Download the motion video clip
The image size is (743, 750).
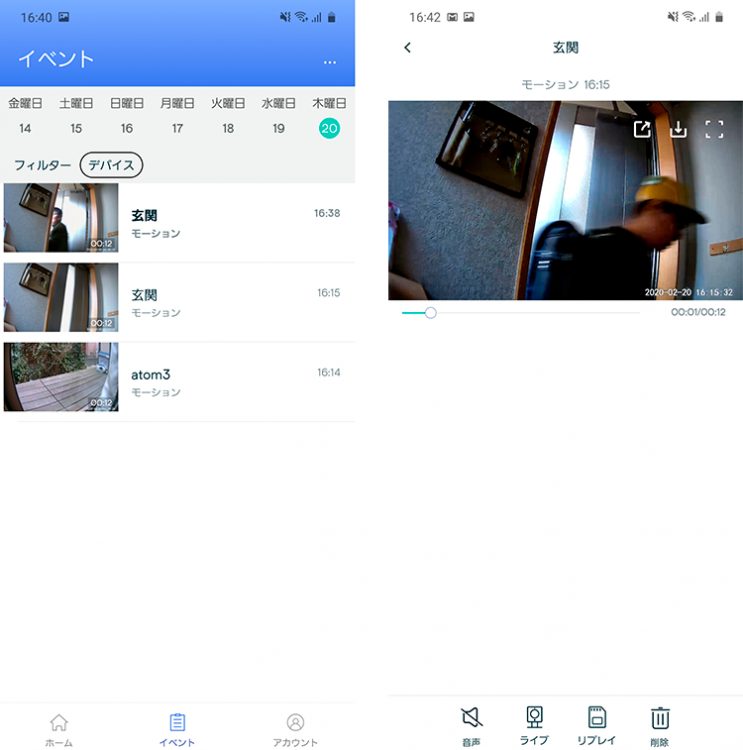(678, 129)
